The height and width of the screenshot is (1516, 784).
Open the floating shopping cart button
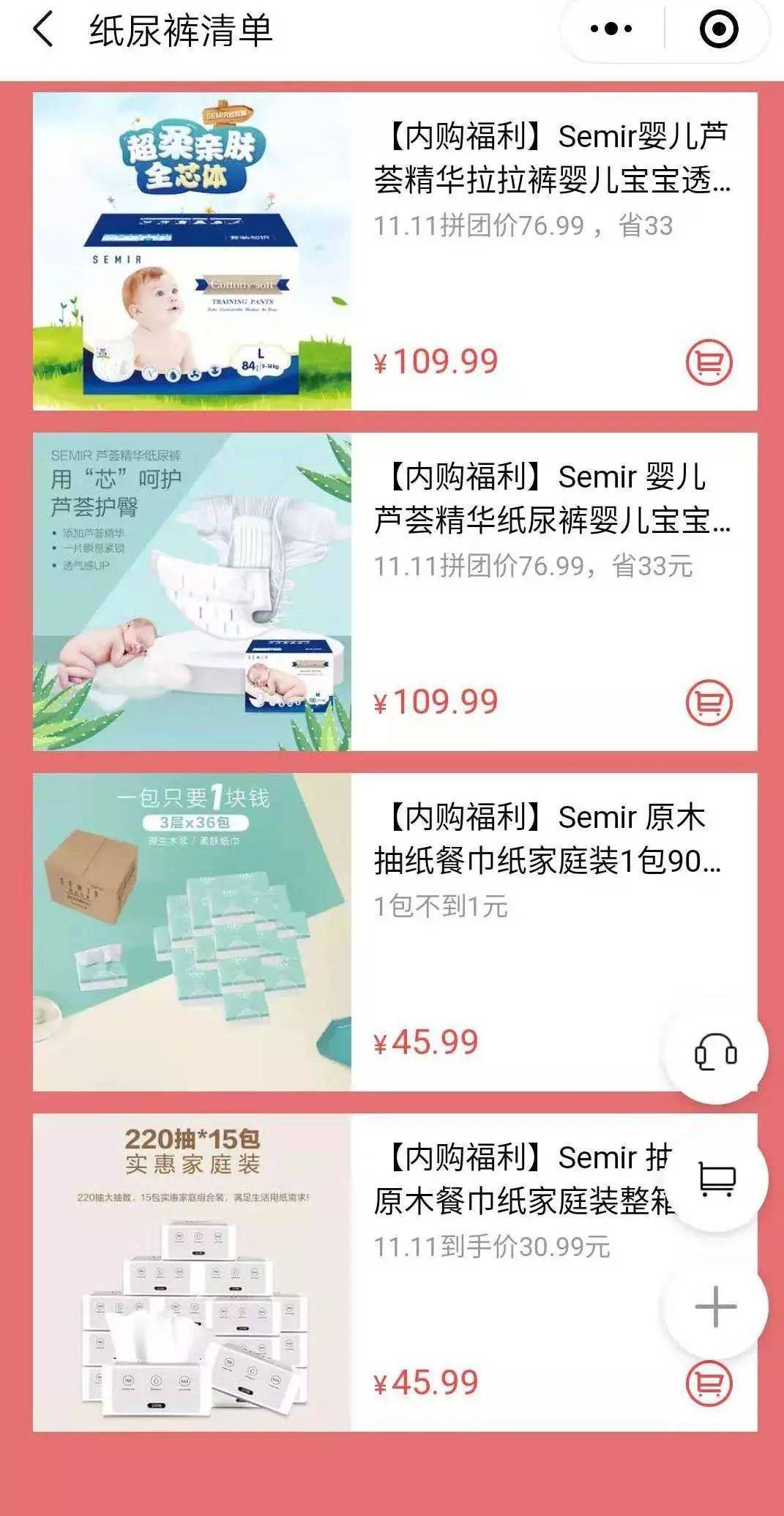[715, 1180]
